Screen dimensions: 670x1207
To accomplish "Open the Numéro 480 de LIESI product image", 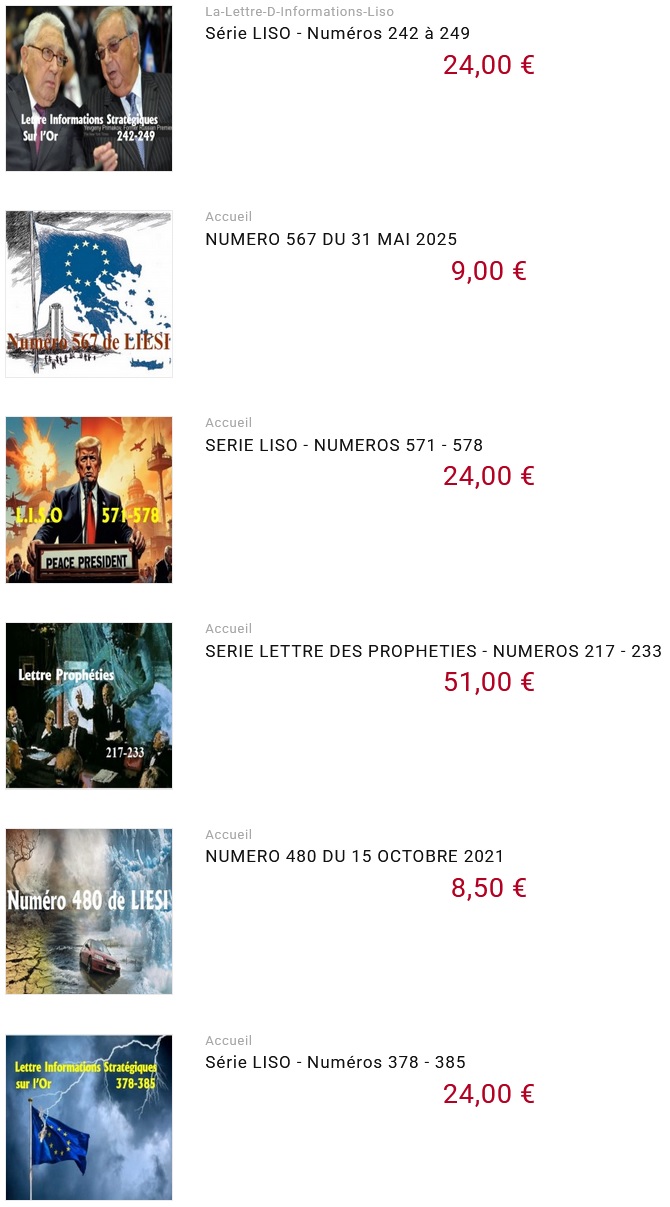I will point(88,912).
